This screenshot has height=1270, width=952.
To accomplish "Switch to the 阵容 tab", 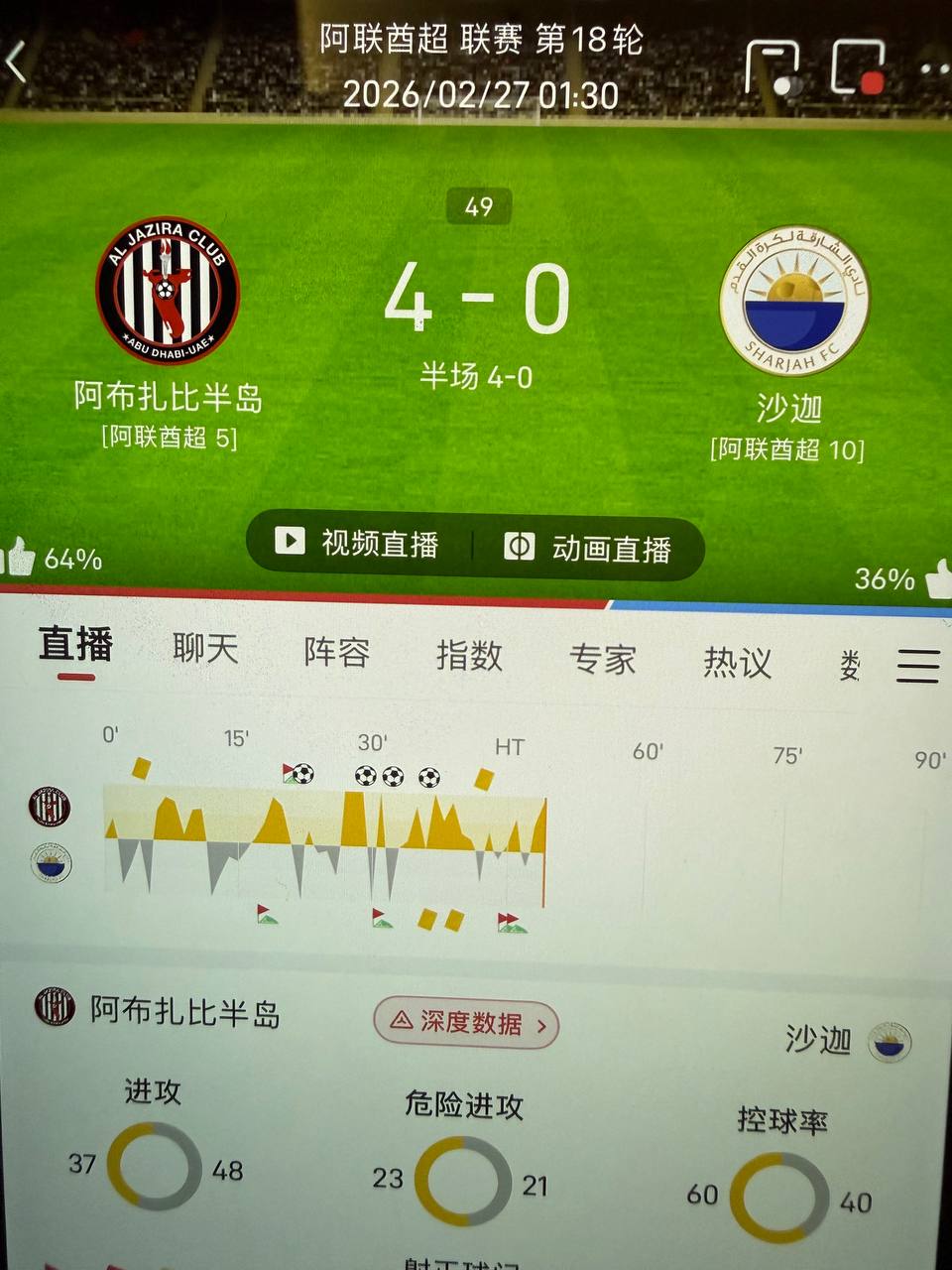I will tap(337, 652).
